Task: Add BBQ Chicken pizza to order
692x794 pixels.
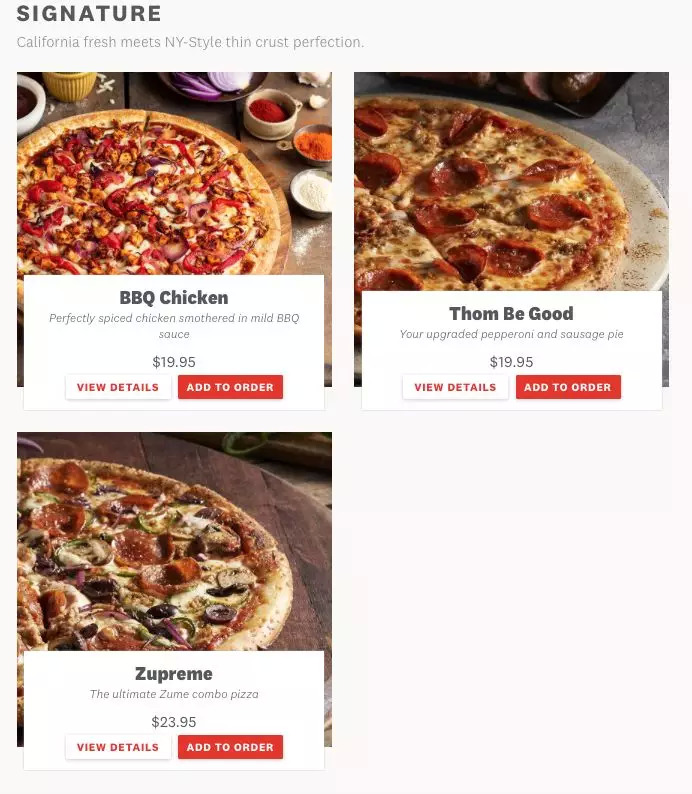Action: coord(230,387)
